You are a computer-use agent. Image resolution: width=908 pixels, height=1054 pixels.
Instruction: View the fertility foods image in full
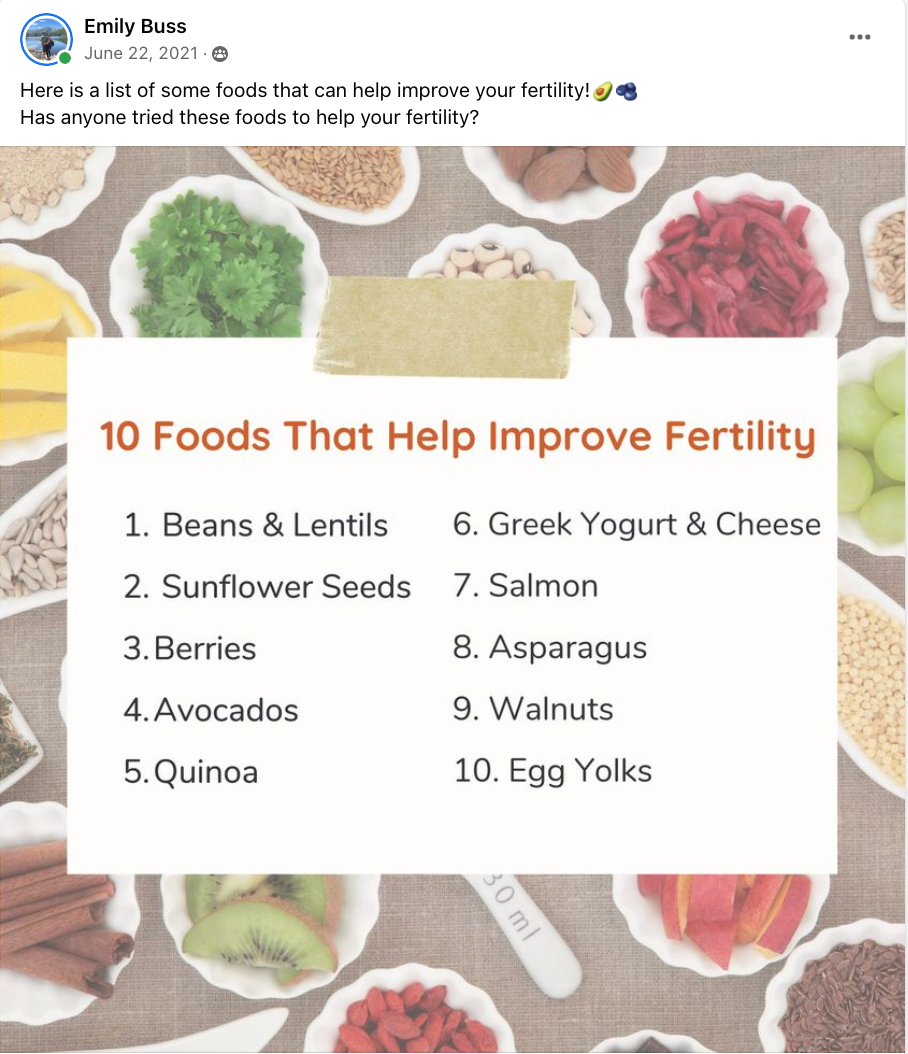point(453,600)
